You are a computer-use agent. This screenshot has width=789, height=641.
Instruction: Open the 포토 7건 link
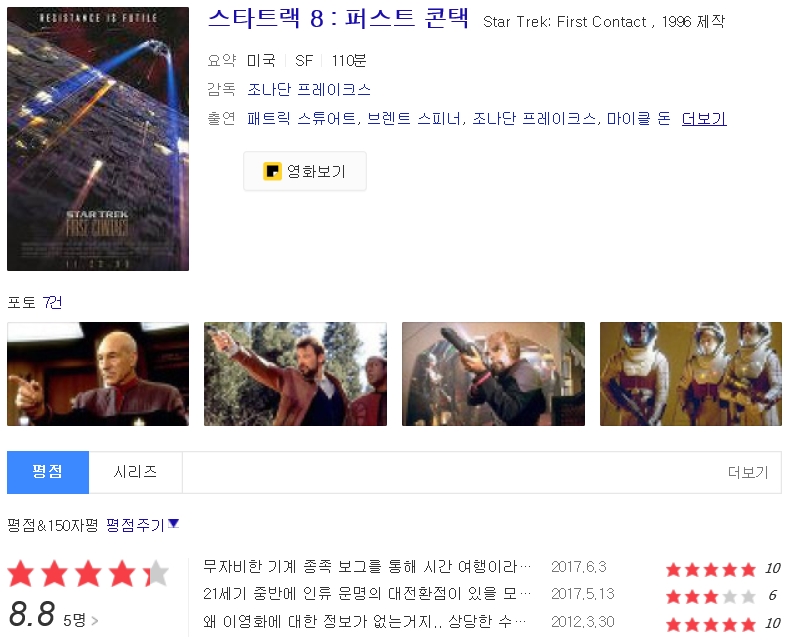click(x=35, y=302)
